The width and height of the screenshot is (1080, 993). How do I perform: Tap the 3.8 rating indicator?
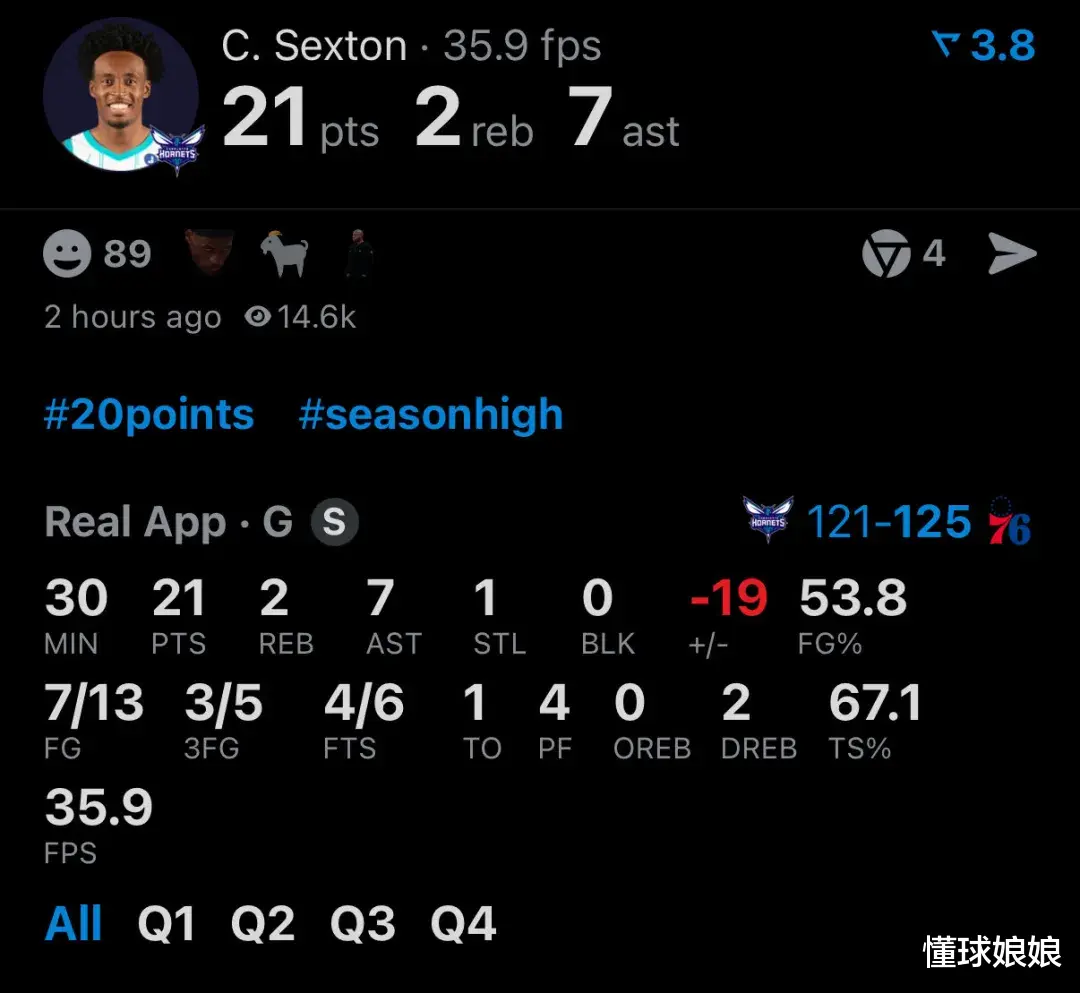985,46
